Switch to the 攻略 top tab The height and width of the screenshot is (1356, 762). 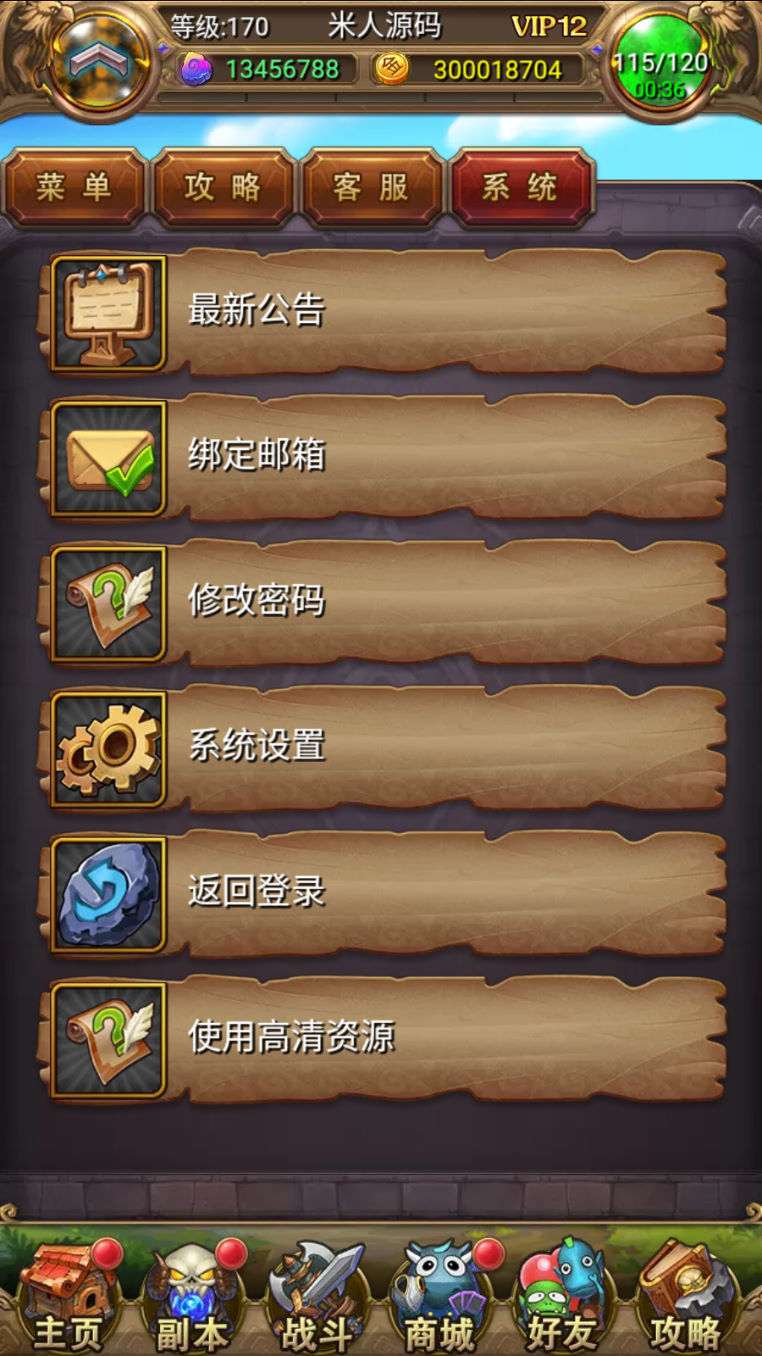pos(223,188)
